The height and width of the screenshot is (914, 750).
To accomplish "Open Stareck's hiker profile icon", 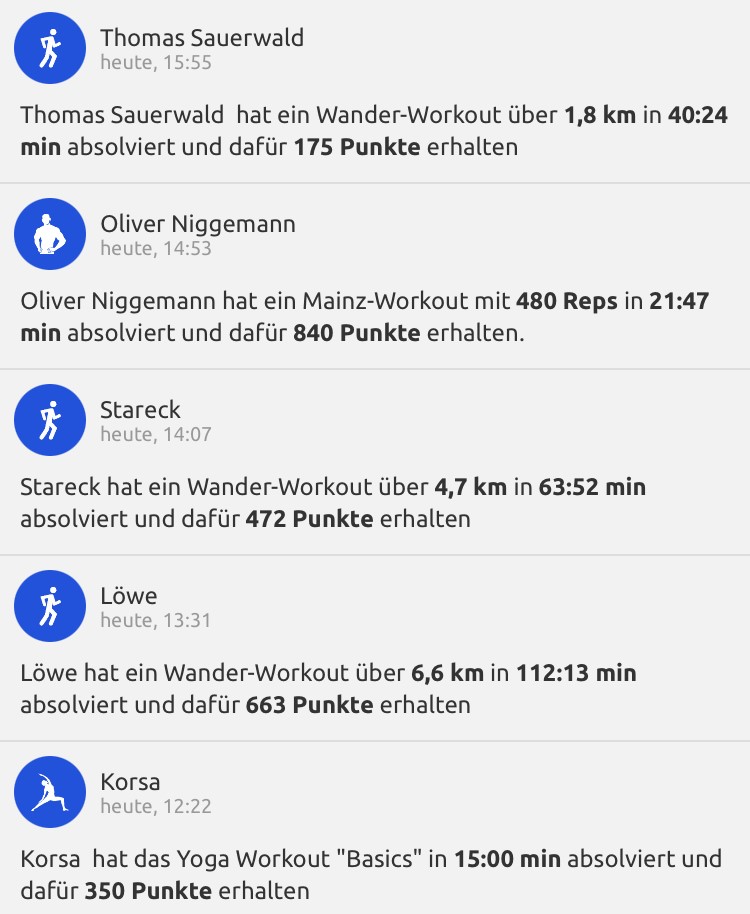I will (49, 420).
